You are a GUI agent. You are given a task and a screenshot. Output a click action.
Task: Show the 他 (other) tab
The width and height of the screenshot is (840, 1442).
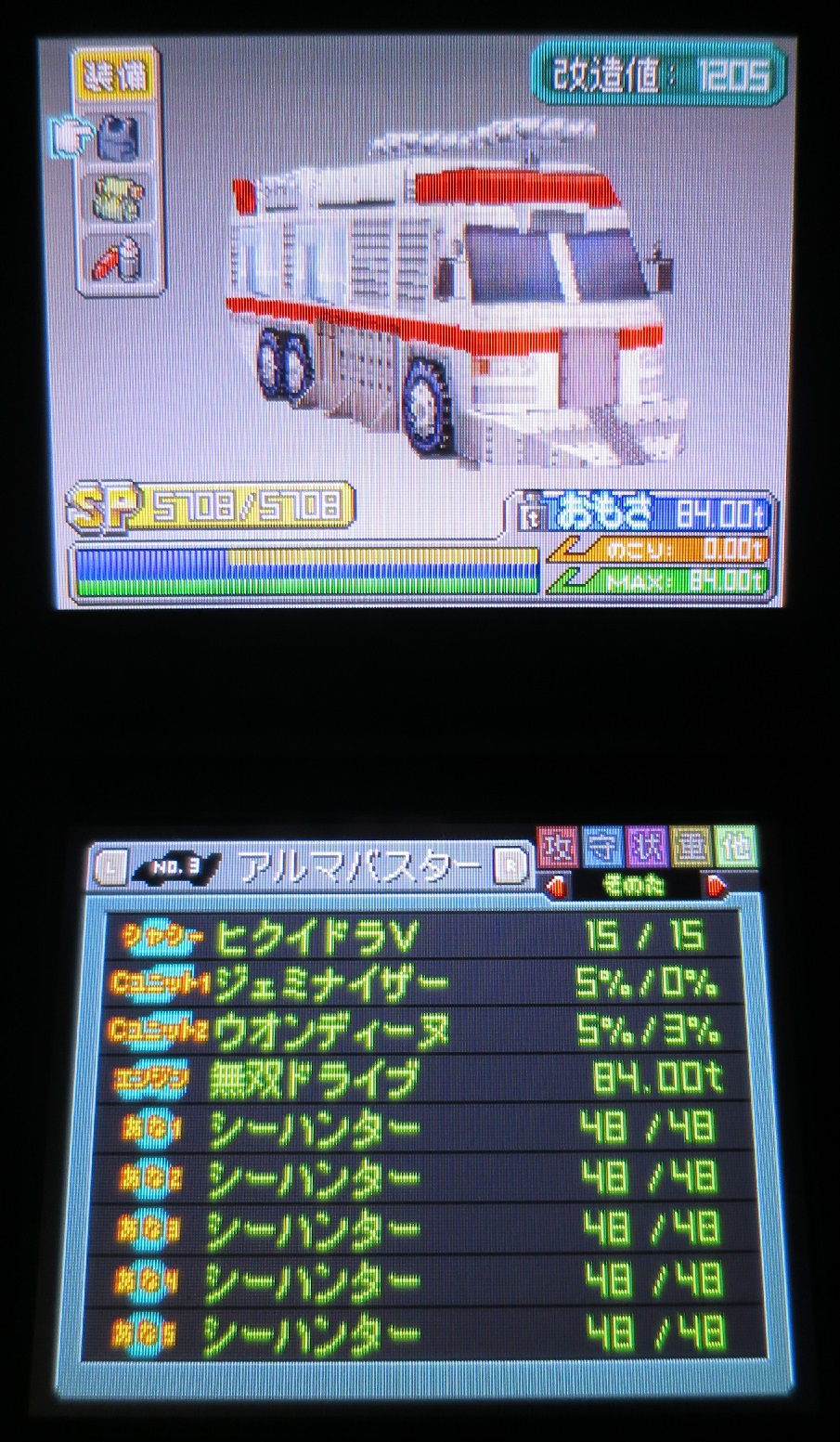[736, 847]
